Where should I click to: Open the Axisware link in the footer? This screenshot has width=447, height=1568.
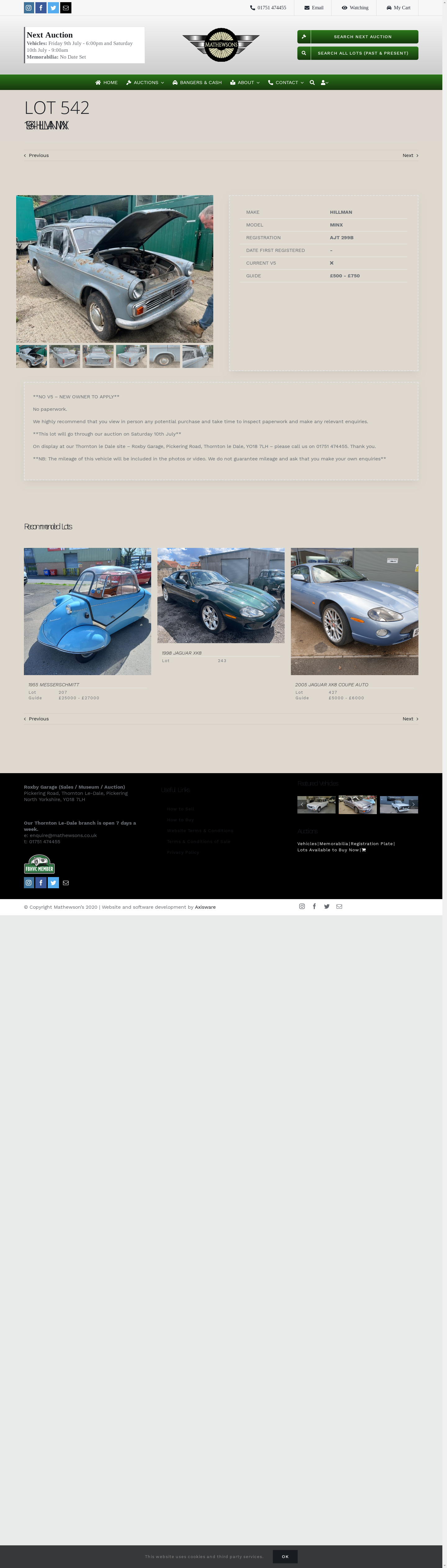coord(205,907)
